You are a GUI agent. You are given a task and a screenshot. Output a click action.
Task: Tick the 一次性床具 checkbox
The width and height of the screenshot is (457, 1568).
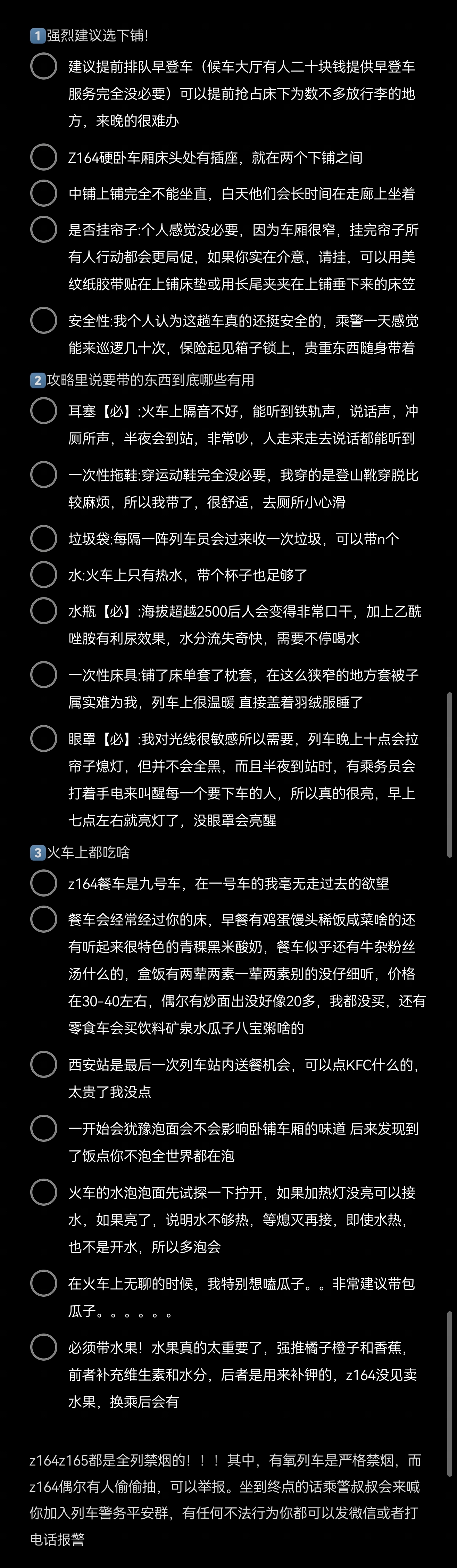coord(44,675)
